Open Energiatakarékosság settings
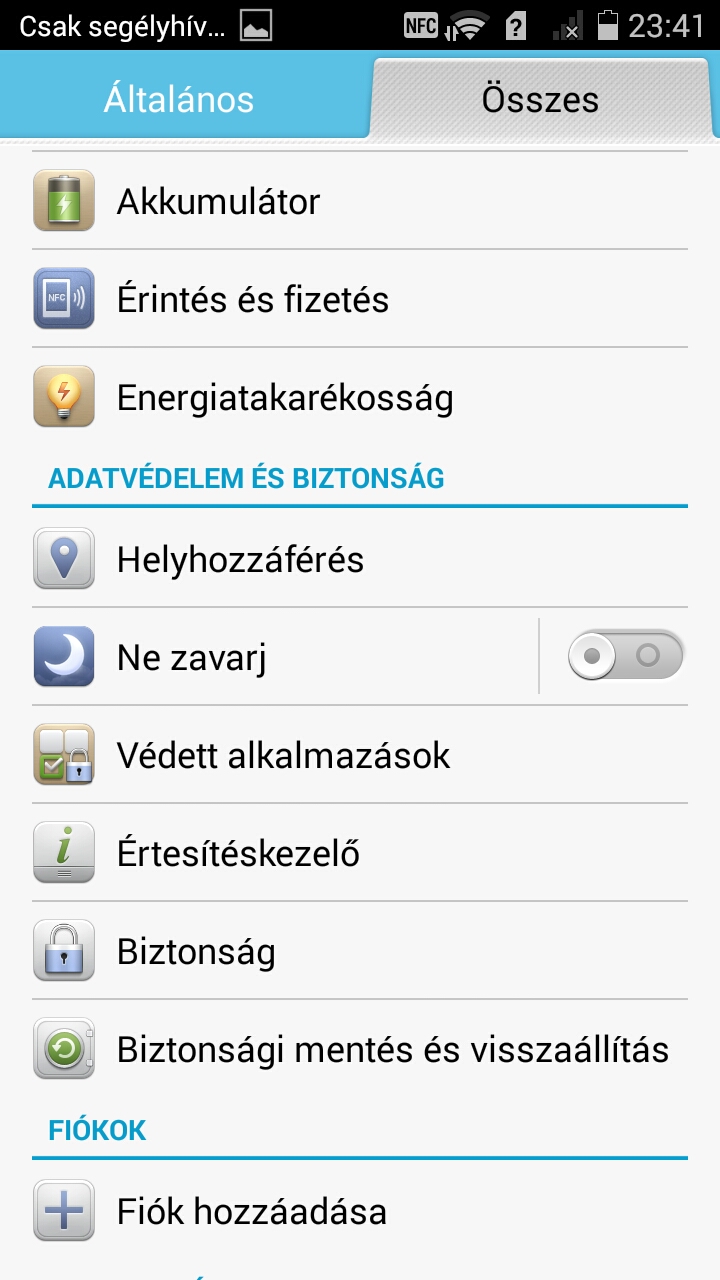The image size is (720, 1280). pos(360,398)
